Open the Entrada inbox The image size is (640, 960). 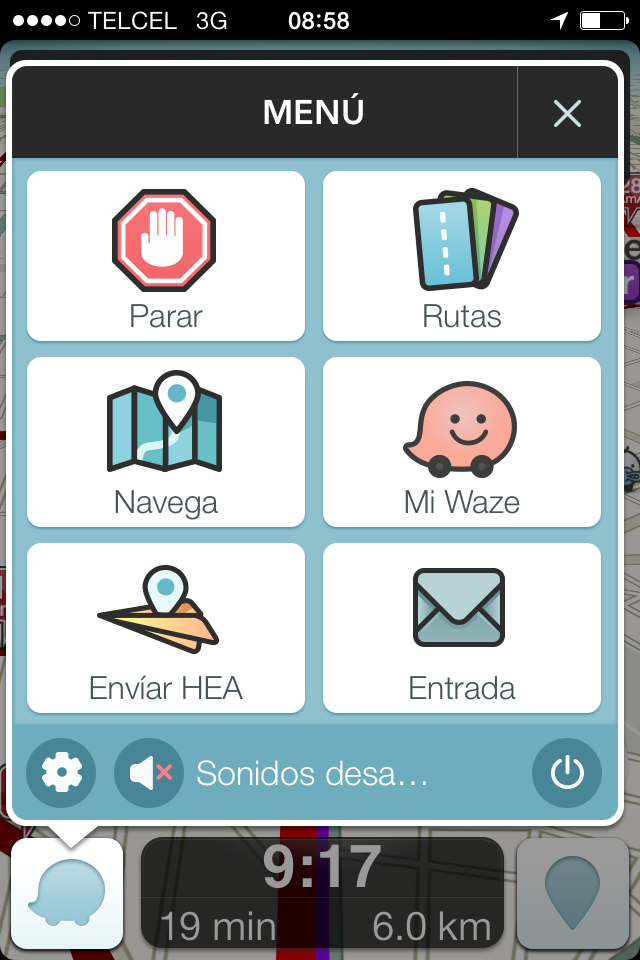click(x=462, y=628)
